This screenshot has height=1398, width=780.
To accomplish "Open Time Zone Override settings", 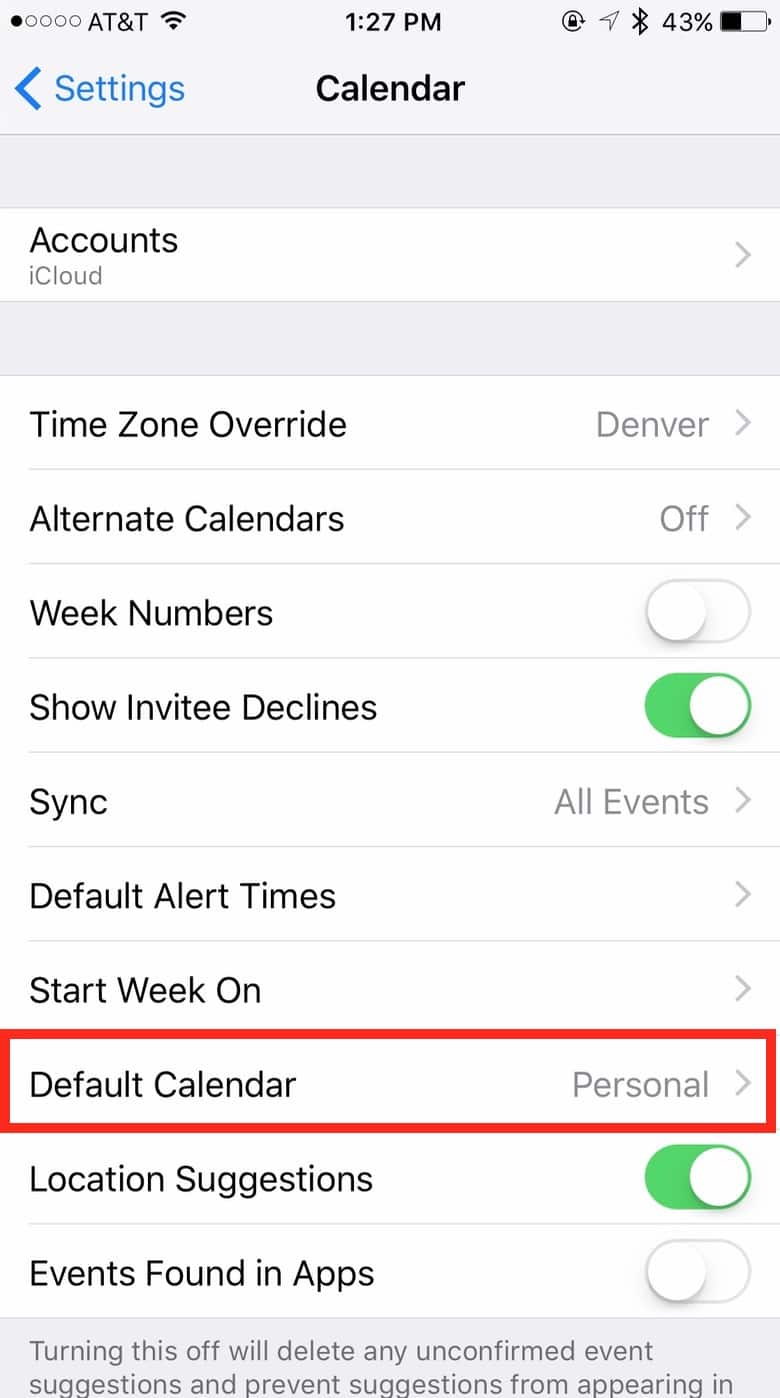I will pyautogui.click(x=390, y=424).
